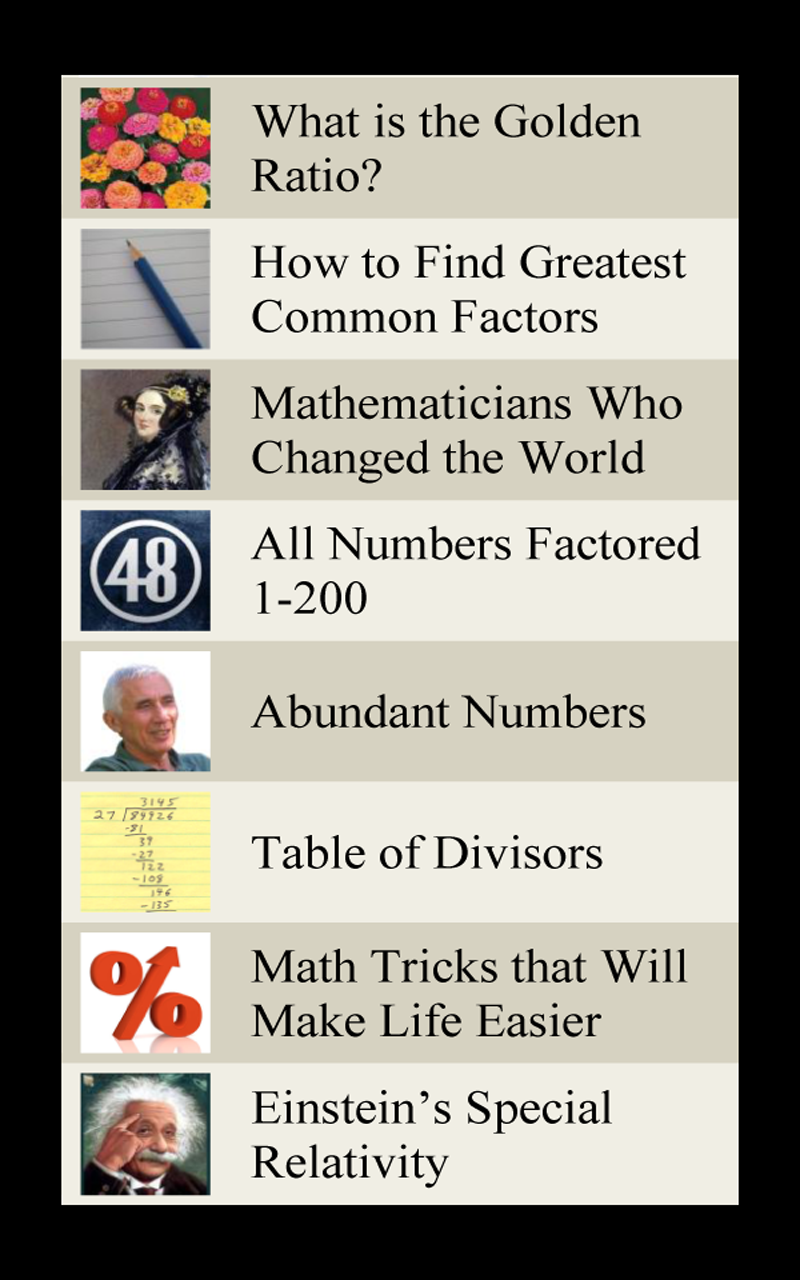
Task: Click the smiling man photo for Abundant Numbers
Action: (145, 711)
